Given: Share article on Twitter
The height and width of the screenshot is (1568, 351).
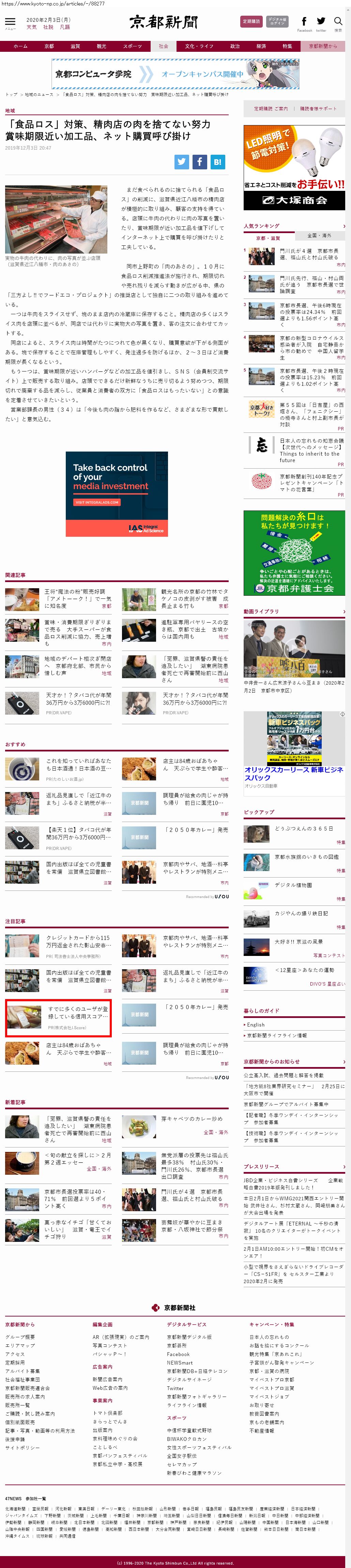Looking at the screenshot, I should [x=182, y=161].
